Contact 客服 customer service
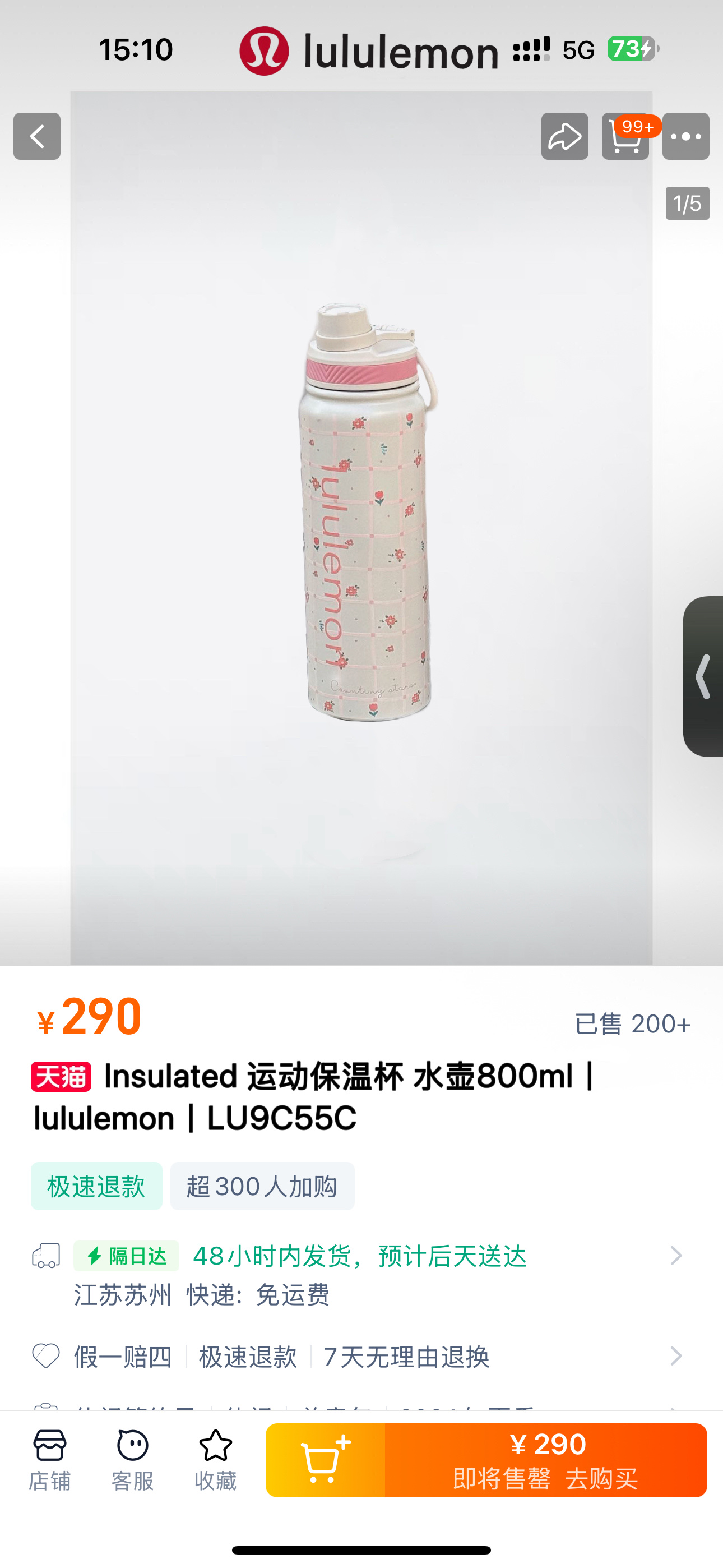The width and height of the screenshot is (723, 1568). point(133,1460)
